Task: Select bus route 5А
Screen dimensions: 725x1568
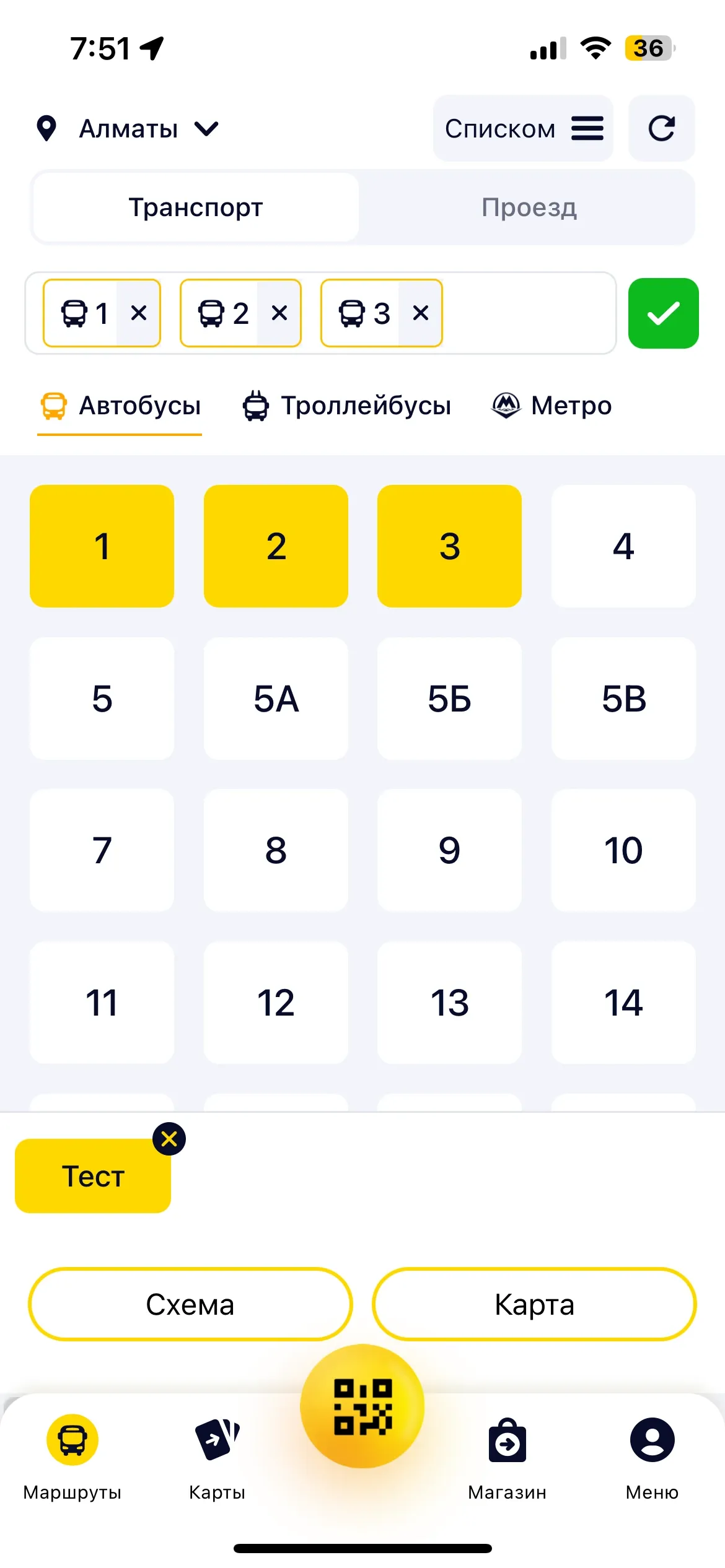Action: 276,699
